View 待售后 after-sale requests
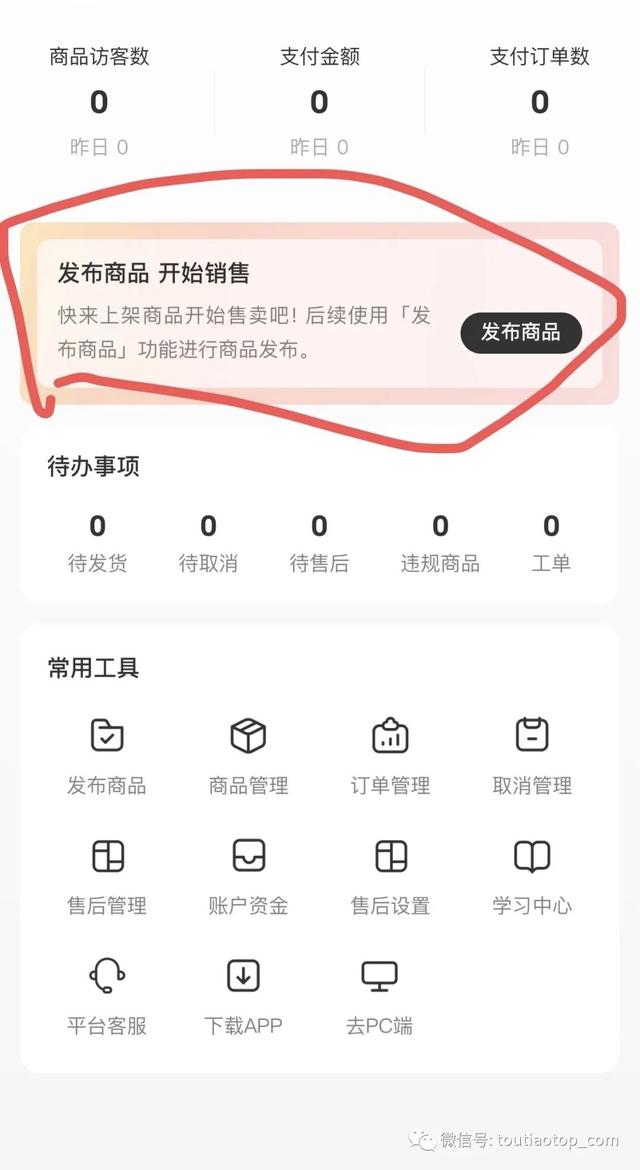 coord(319,543)
